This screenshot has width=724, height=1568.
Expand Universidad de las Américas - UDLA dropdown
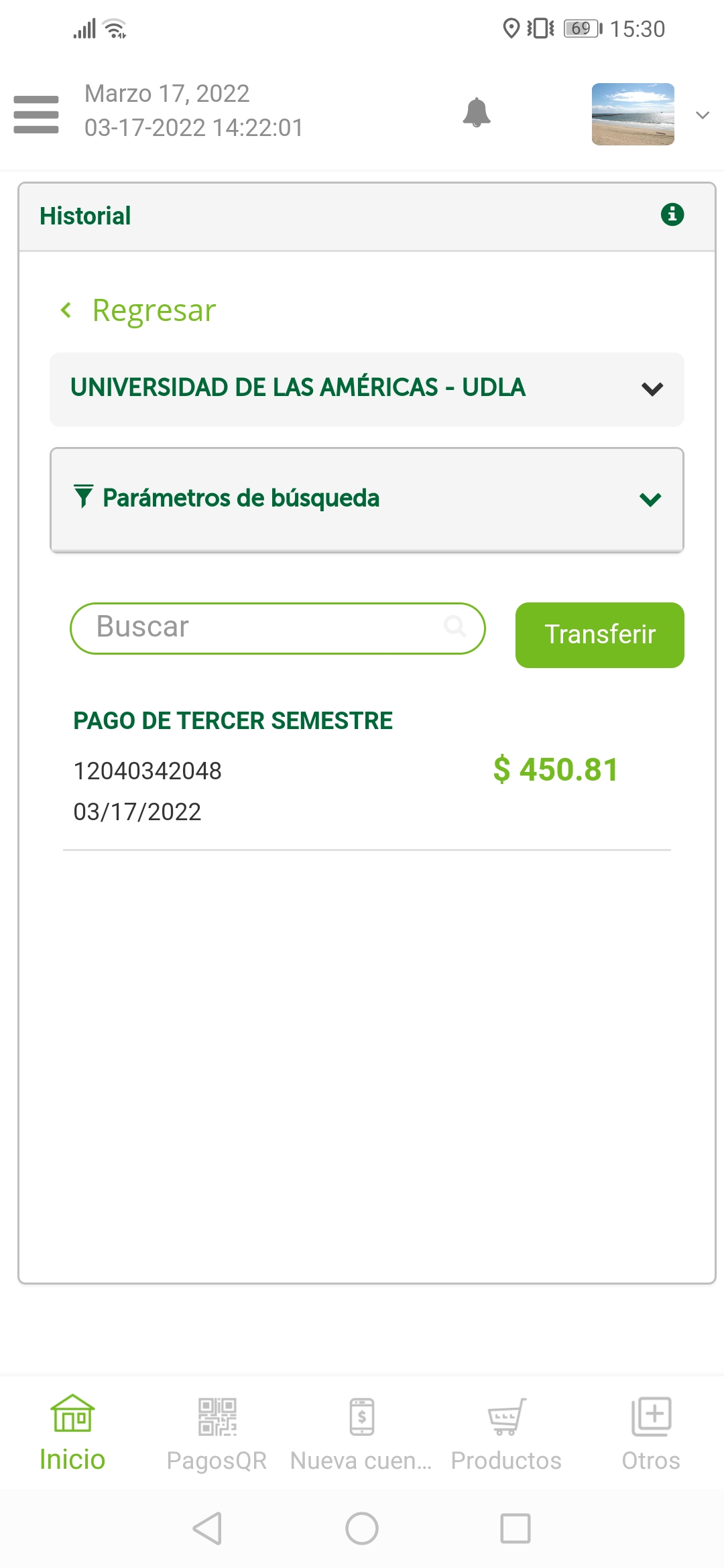pos(367,389)
